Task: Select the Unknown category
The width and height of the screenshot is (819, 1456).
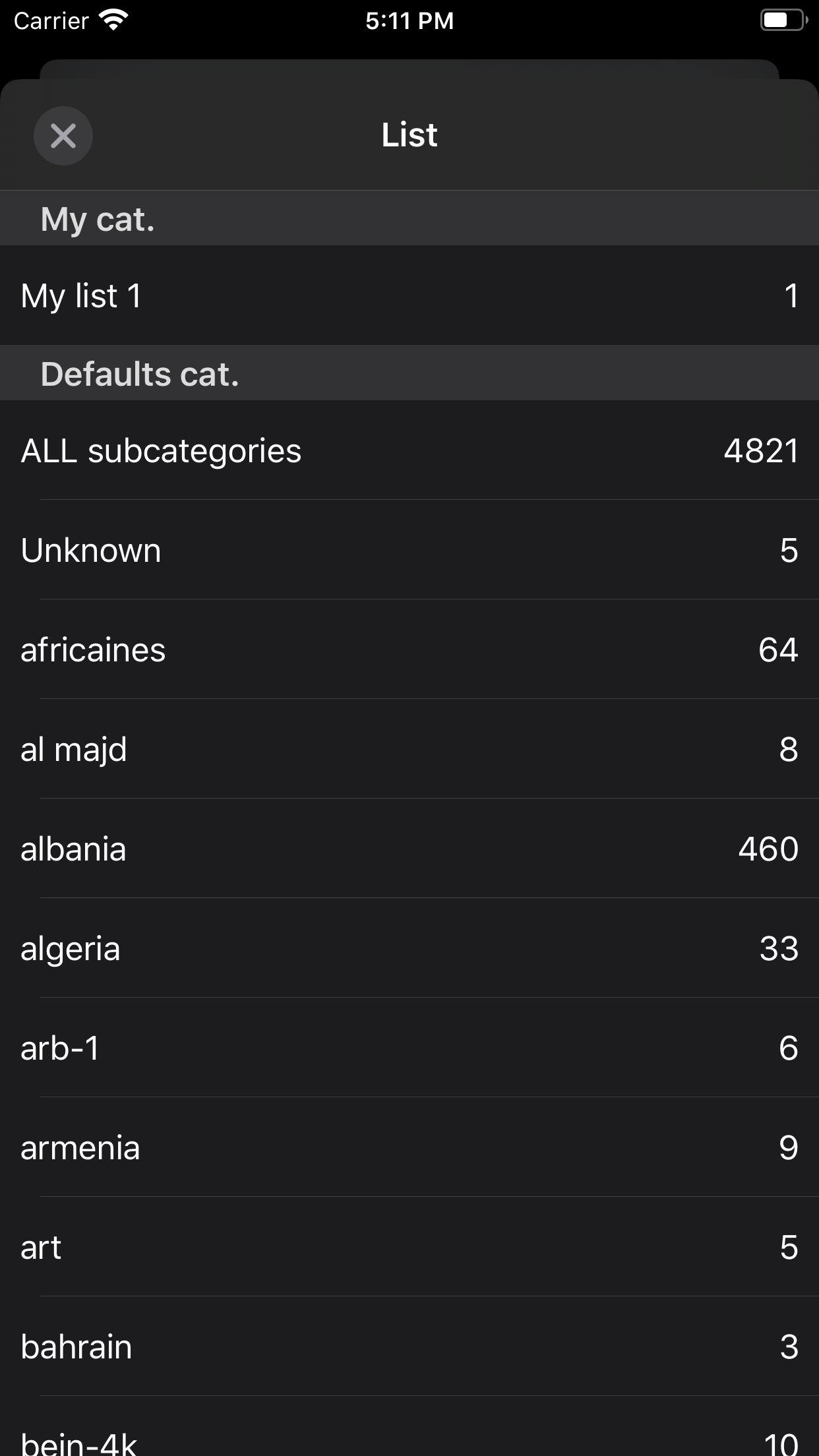Action: tap(409, 551)
